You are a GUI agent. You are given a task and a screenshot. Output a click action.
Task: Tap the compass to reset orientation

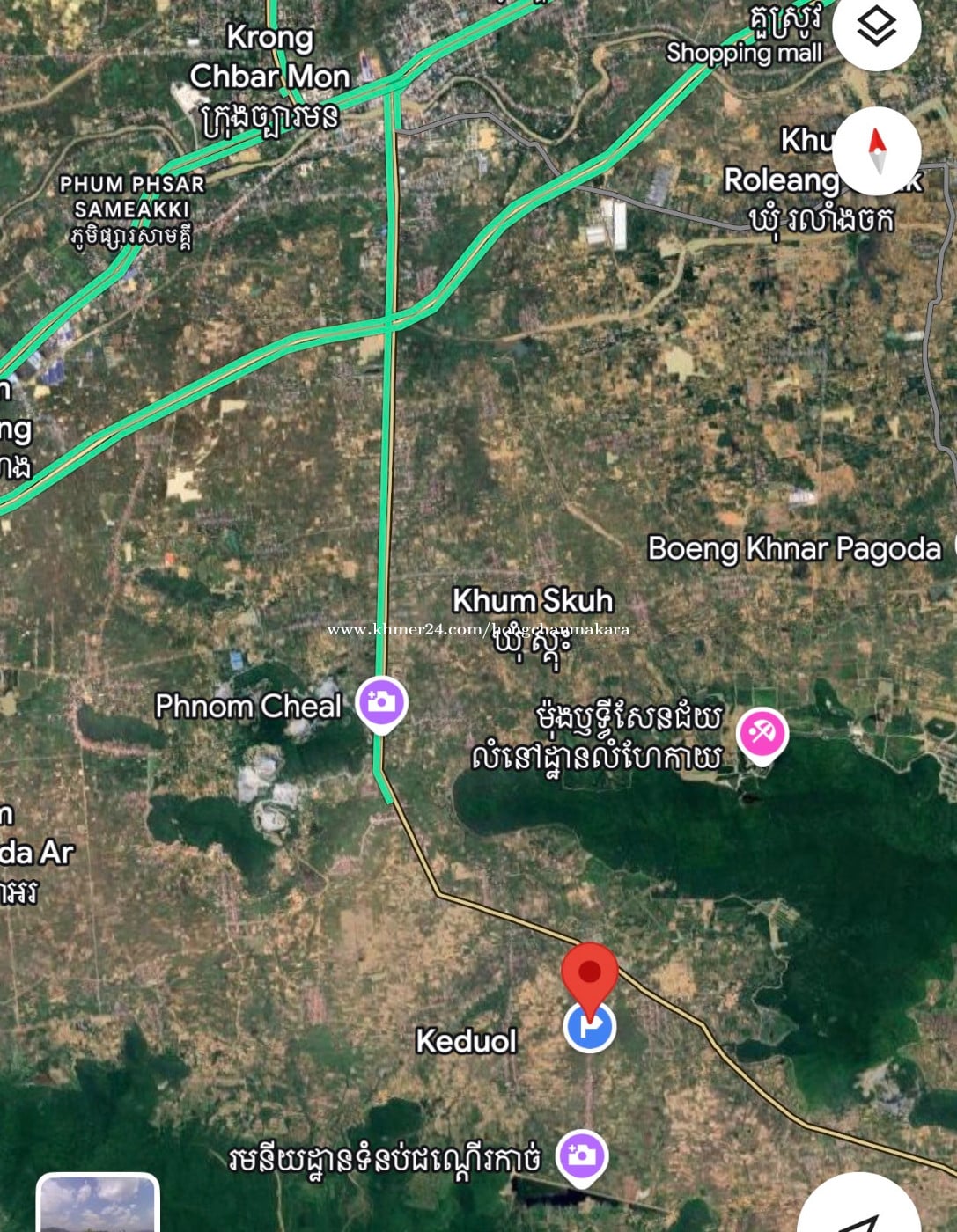point(876,151)
